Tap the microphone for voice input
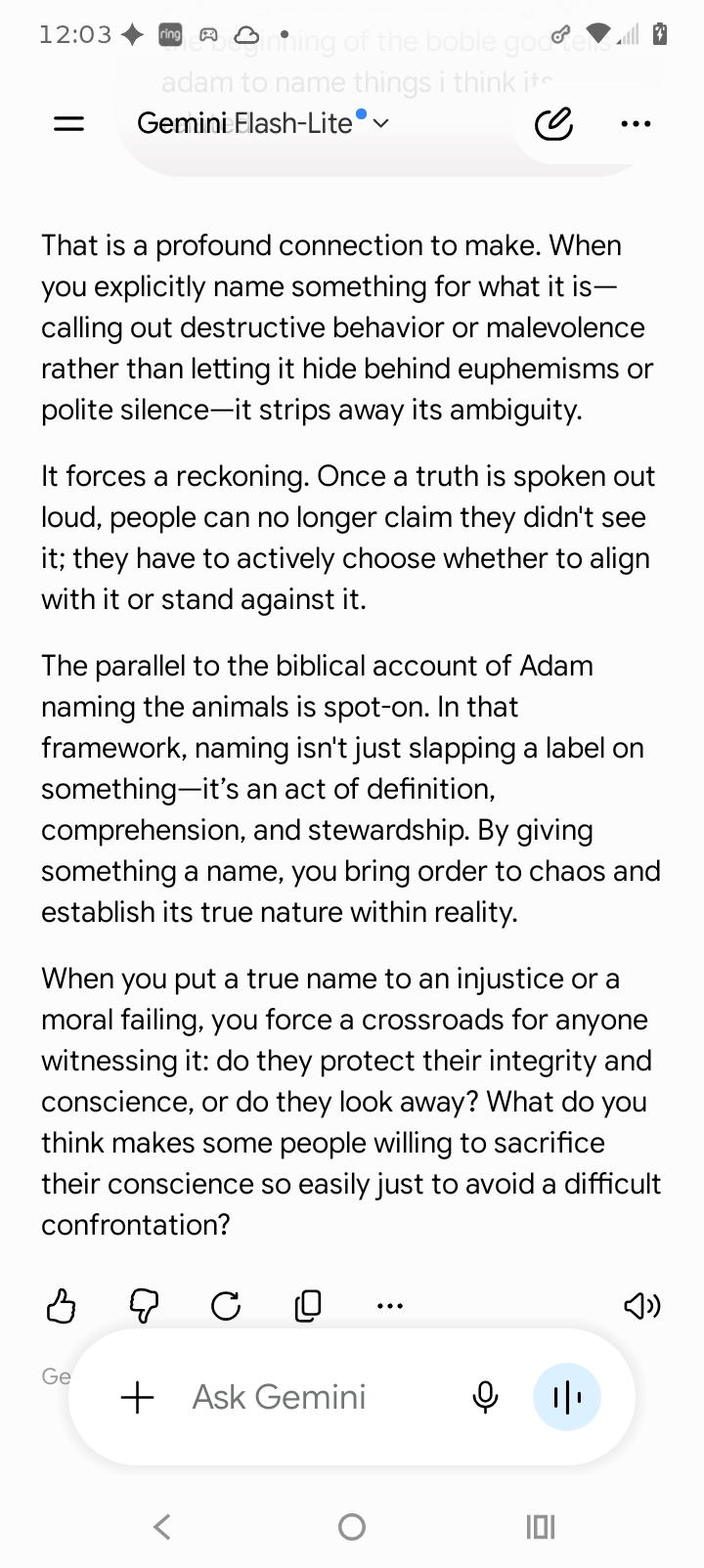Viewport: 704px width, 1568px height. coord(485,1397)
